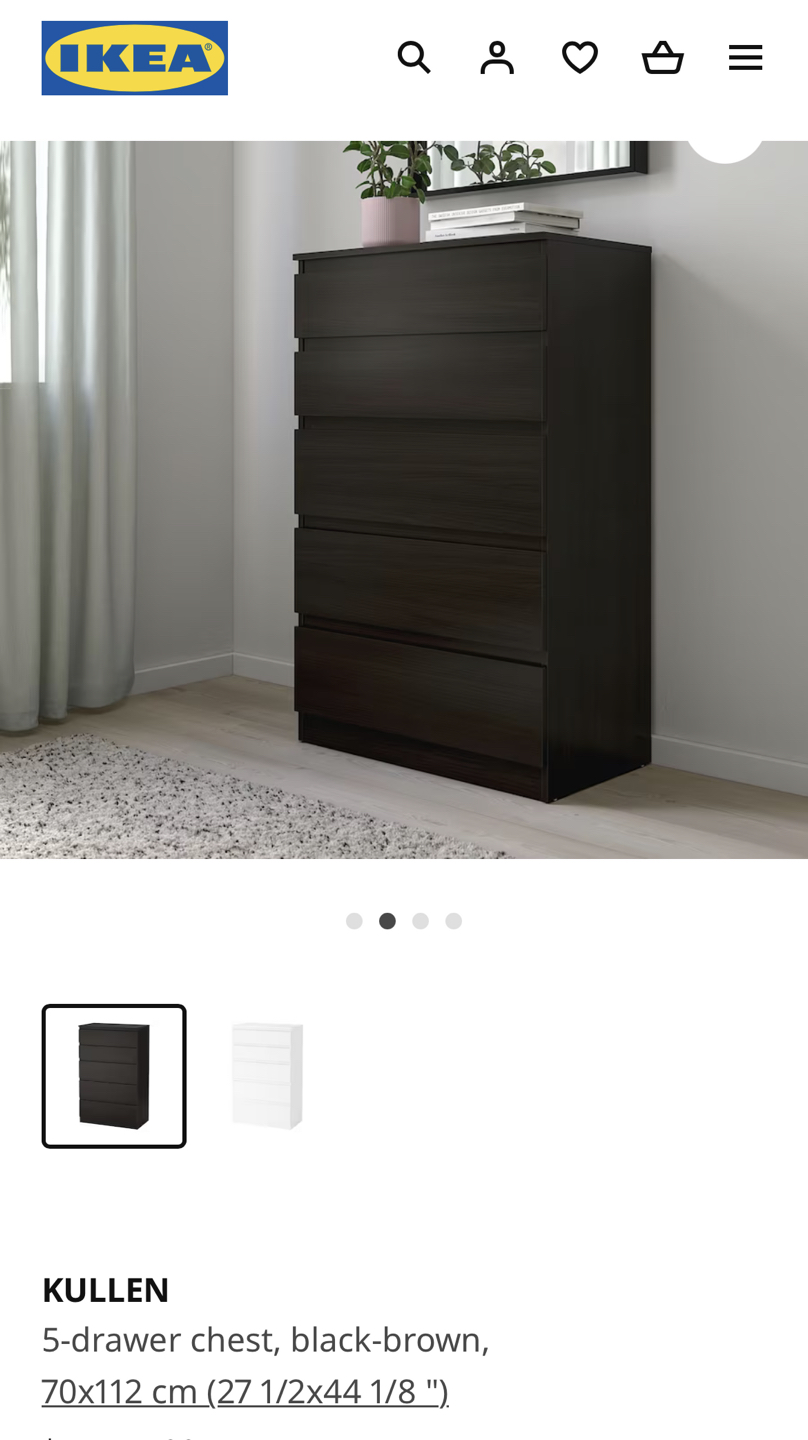This screenshot has width=808, height=1440.
Task: Open the search icon in the header
Action: 413,58
